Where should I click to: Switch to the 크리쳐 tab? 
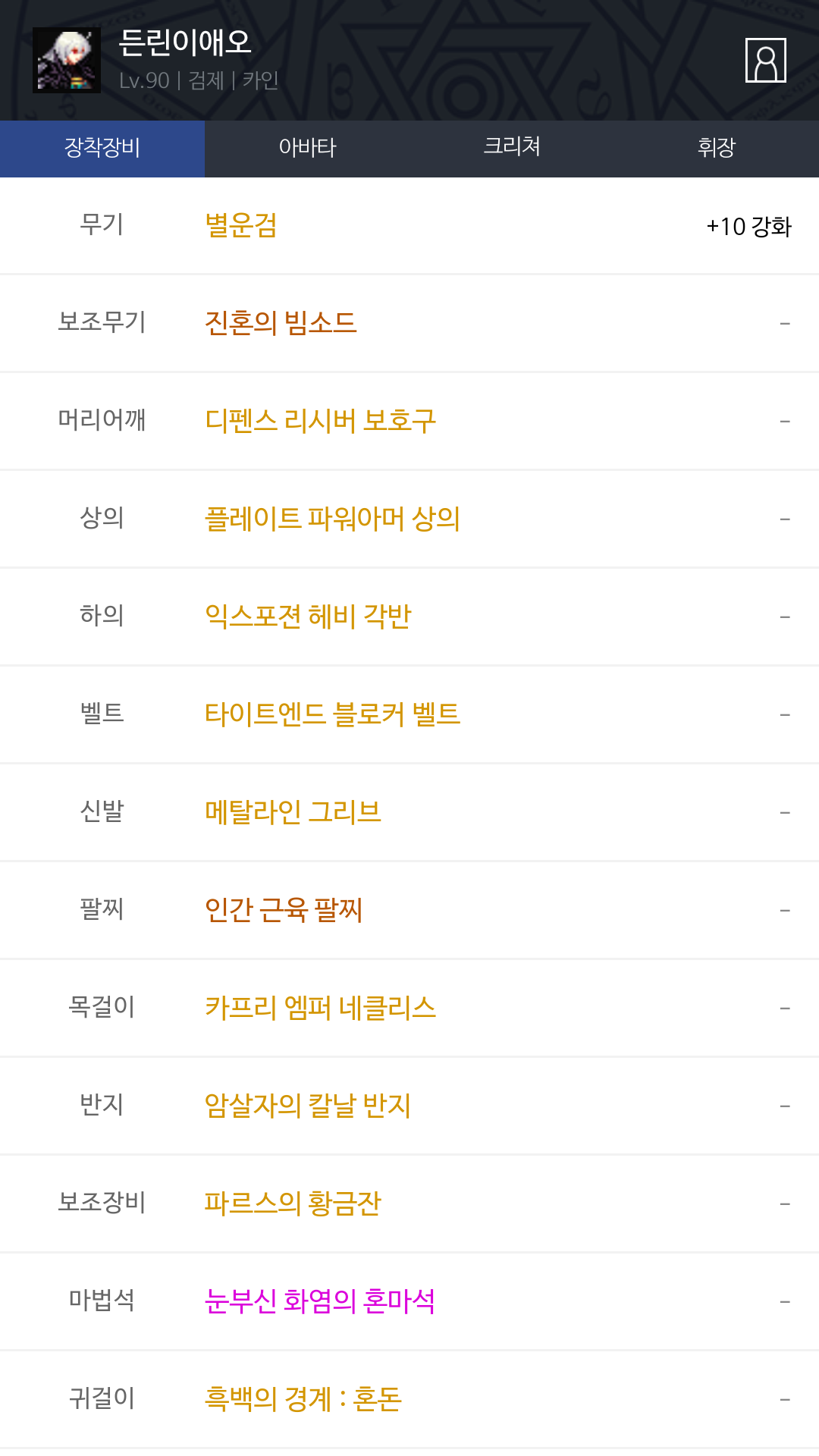coord(512,148)
